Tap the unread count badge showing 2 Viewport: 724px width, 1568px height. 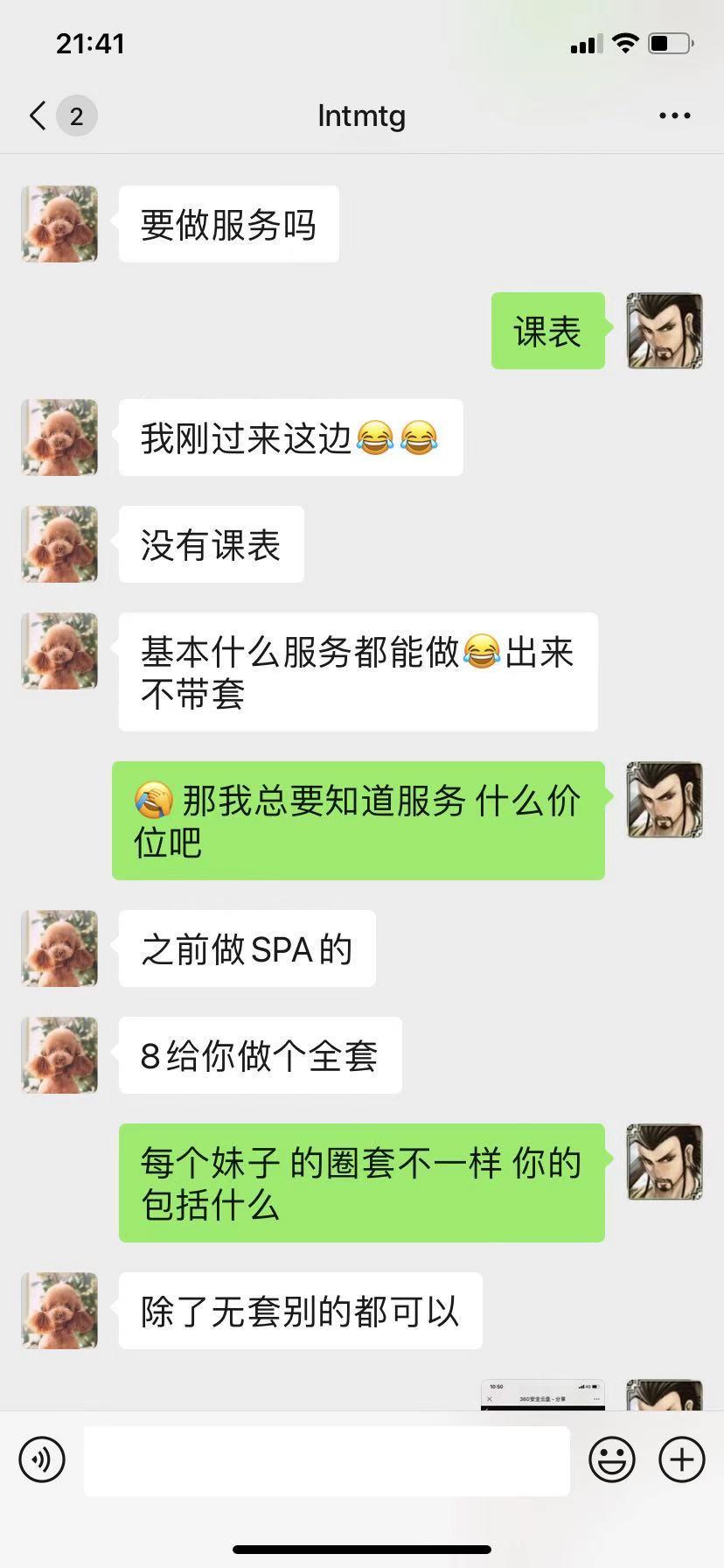pyautogui.click(x=75, y=115)
